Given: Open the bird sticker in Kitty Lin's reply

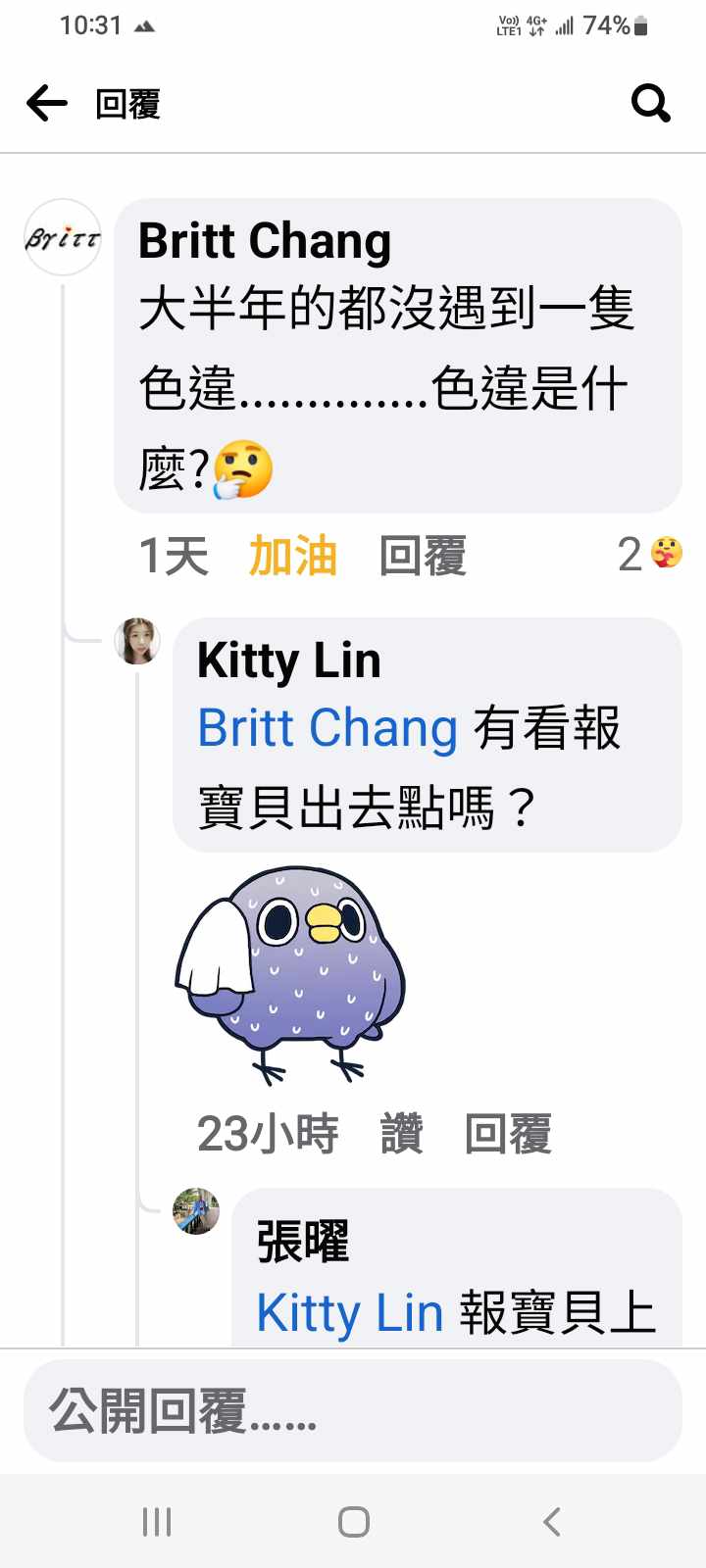Looking at the screenshot, I should pyautogui.click(x=290, y=975).
